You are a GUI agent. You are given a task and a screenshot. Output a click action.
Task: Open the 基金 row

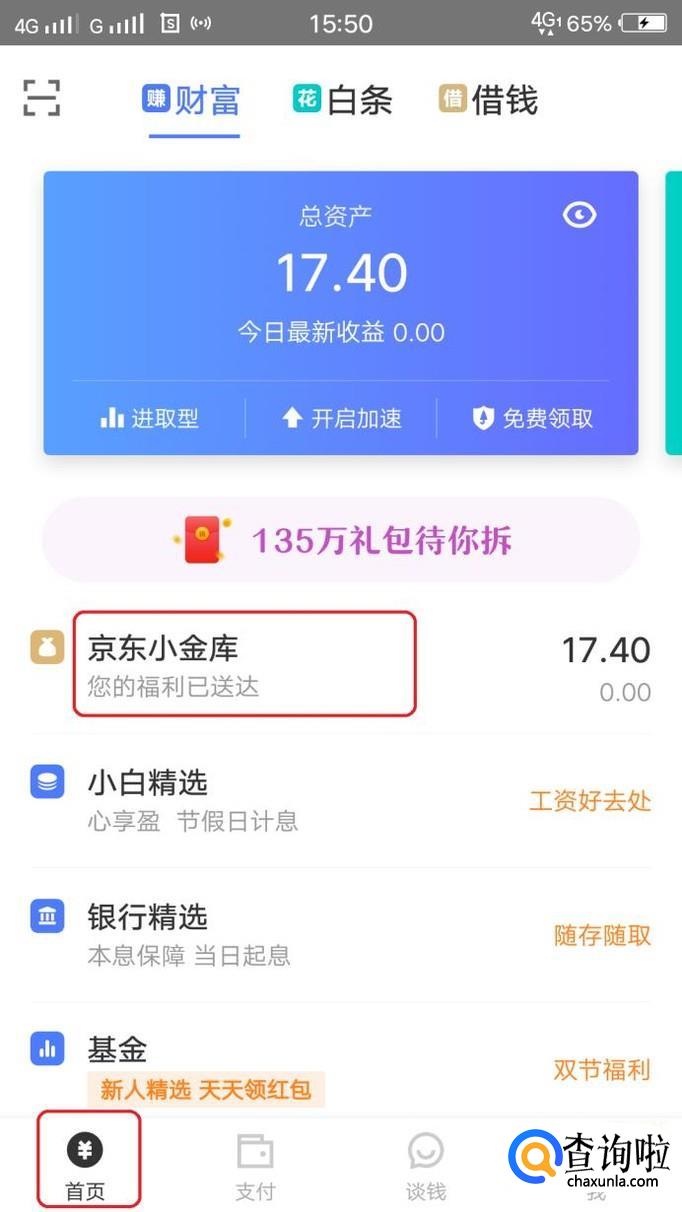(x=340, y=1065)
